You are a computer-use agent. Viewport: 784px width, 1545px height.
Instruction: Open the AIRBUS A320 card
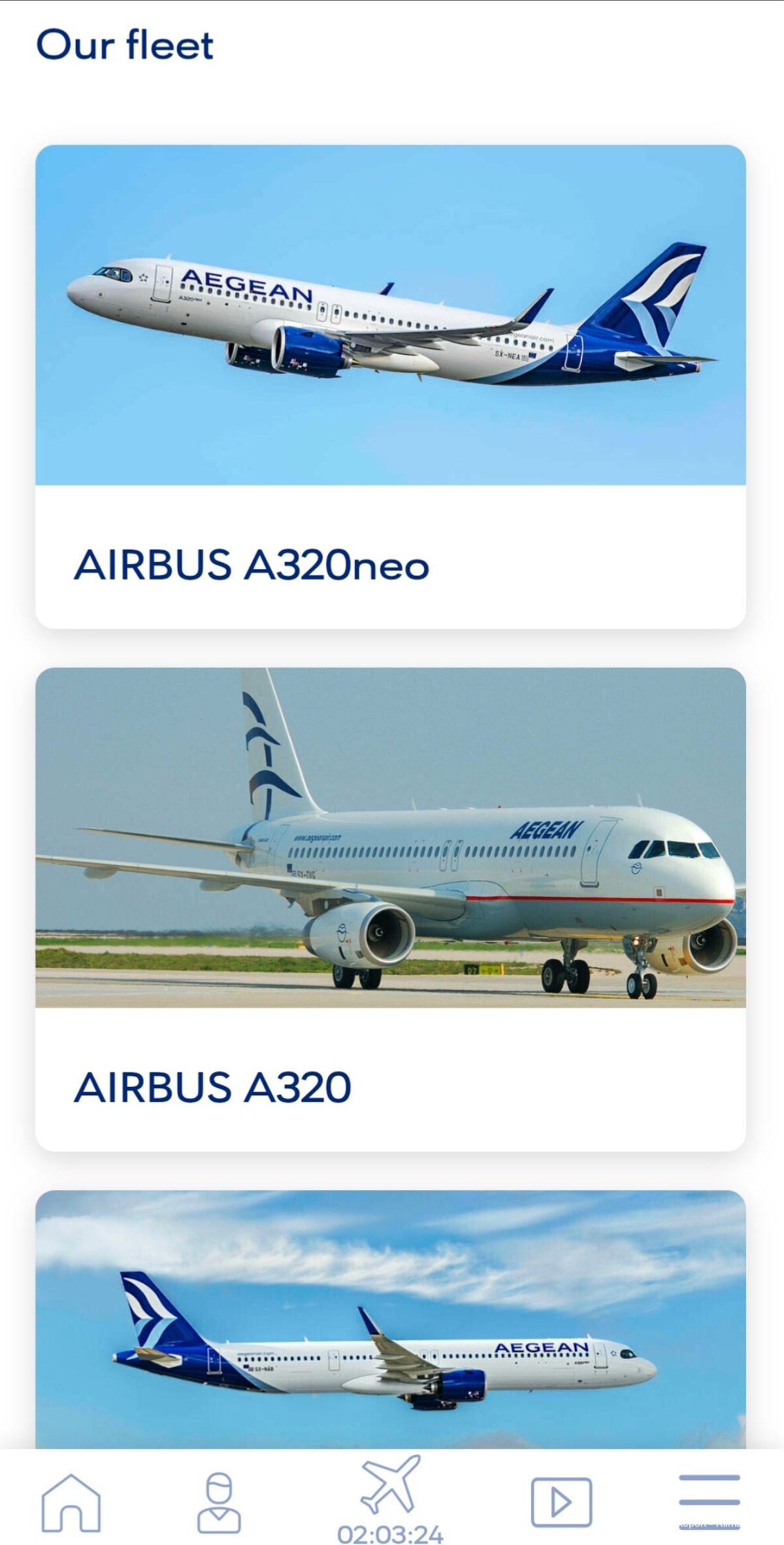390,908
